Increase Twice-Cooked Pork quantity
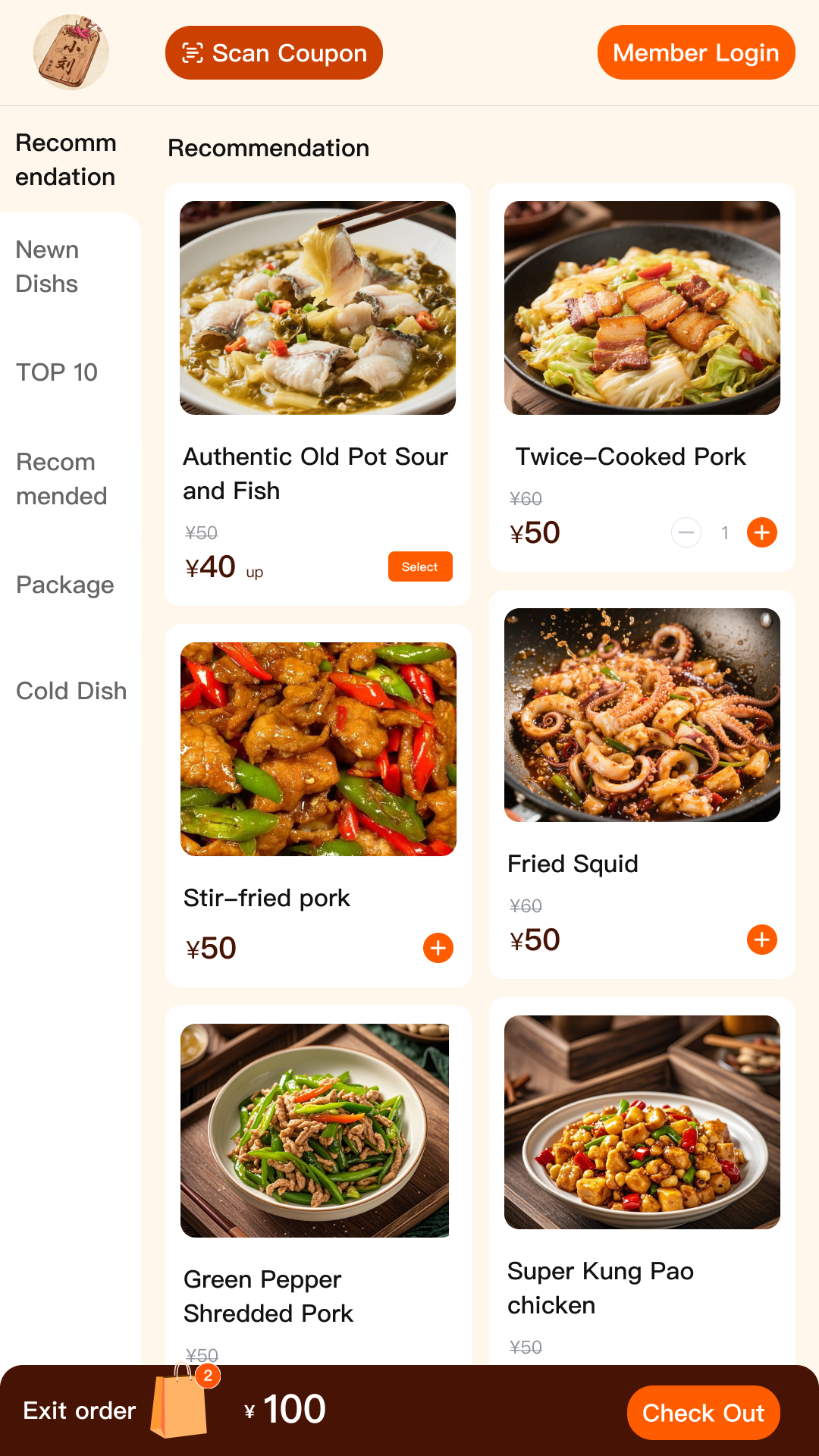This screenshot has width=819, height=1456. click(x=762, y=532)
